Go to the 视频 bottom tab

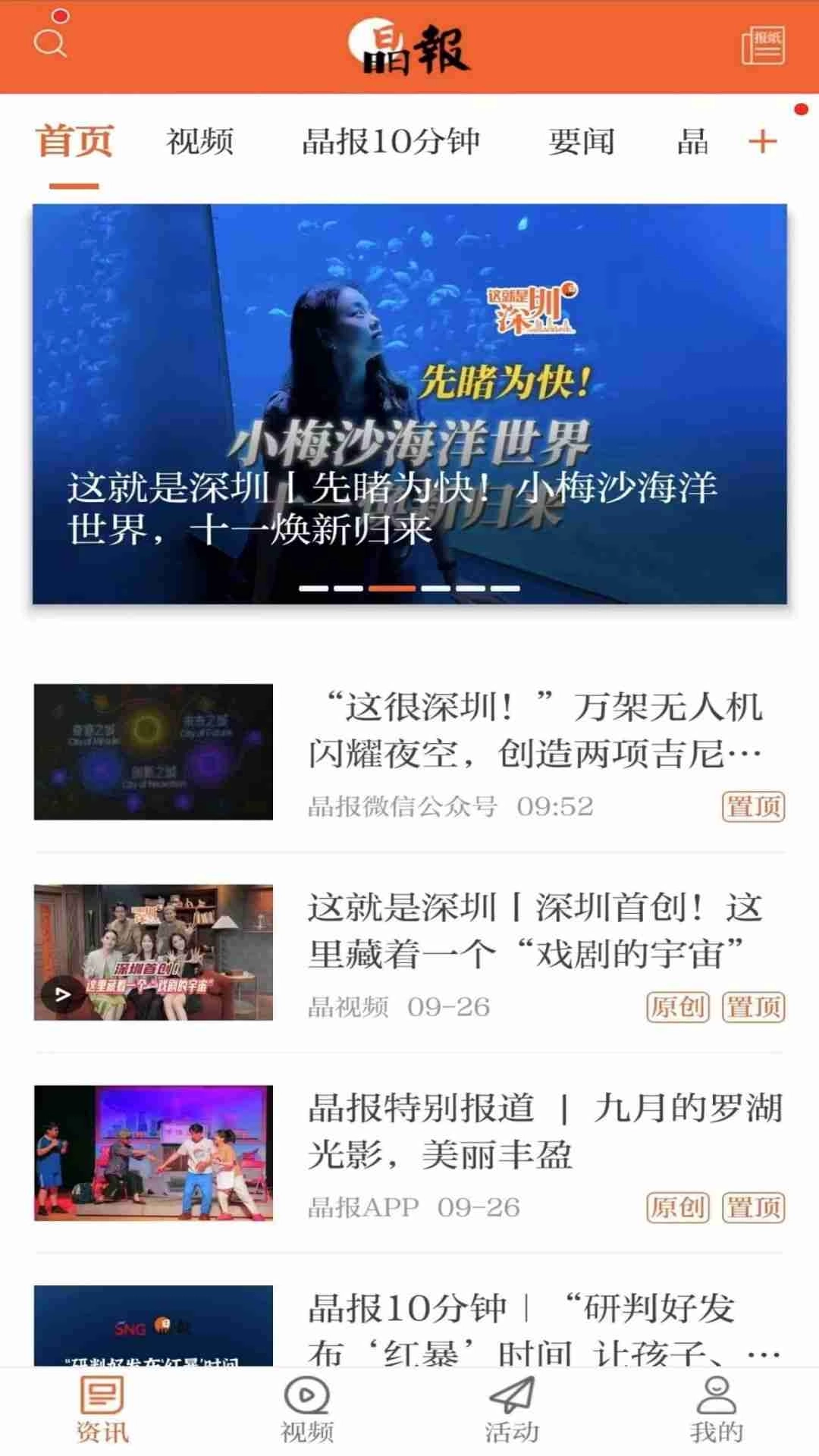307,1410
